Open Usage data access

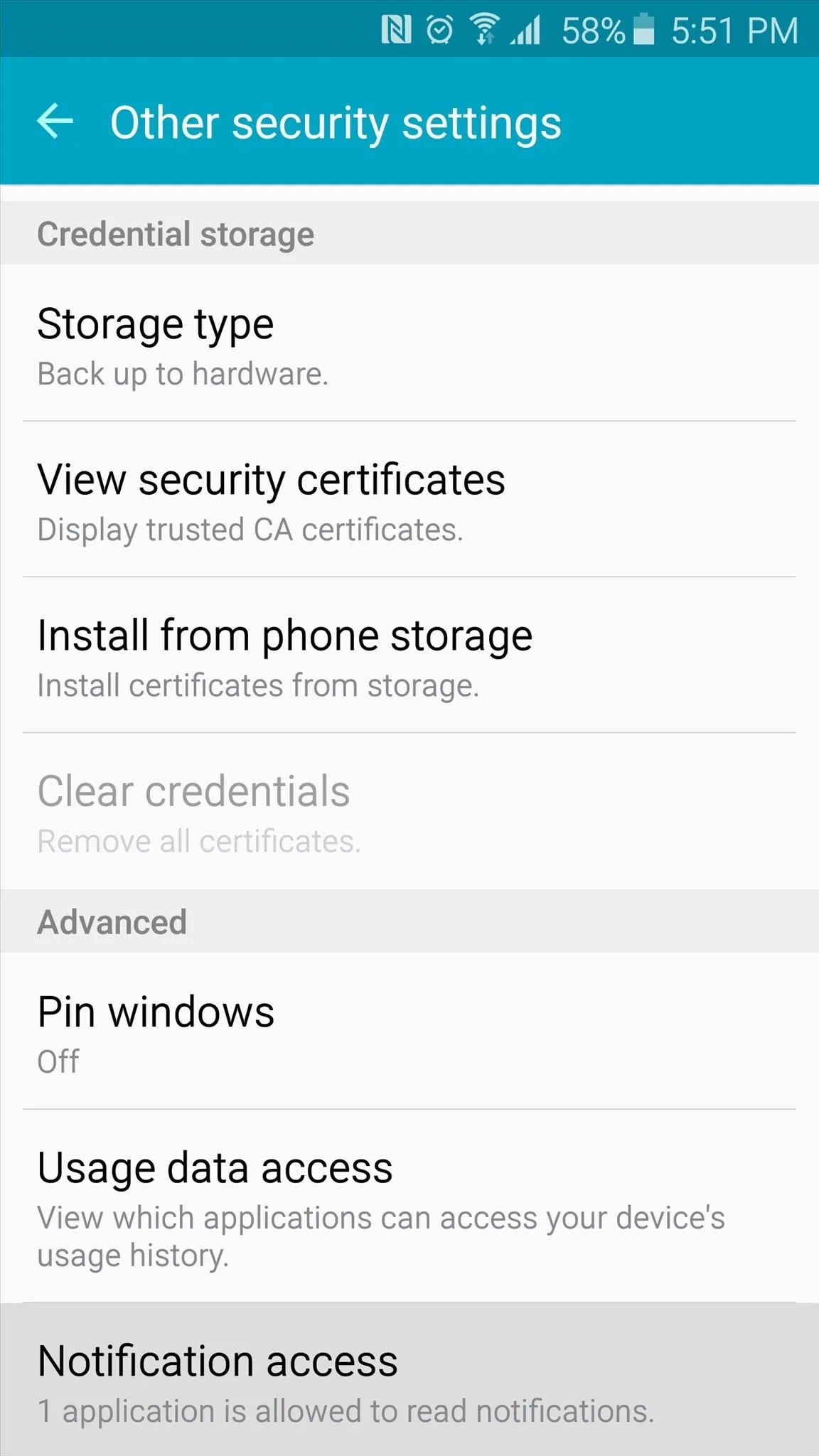[x=409, y=1206]
